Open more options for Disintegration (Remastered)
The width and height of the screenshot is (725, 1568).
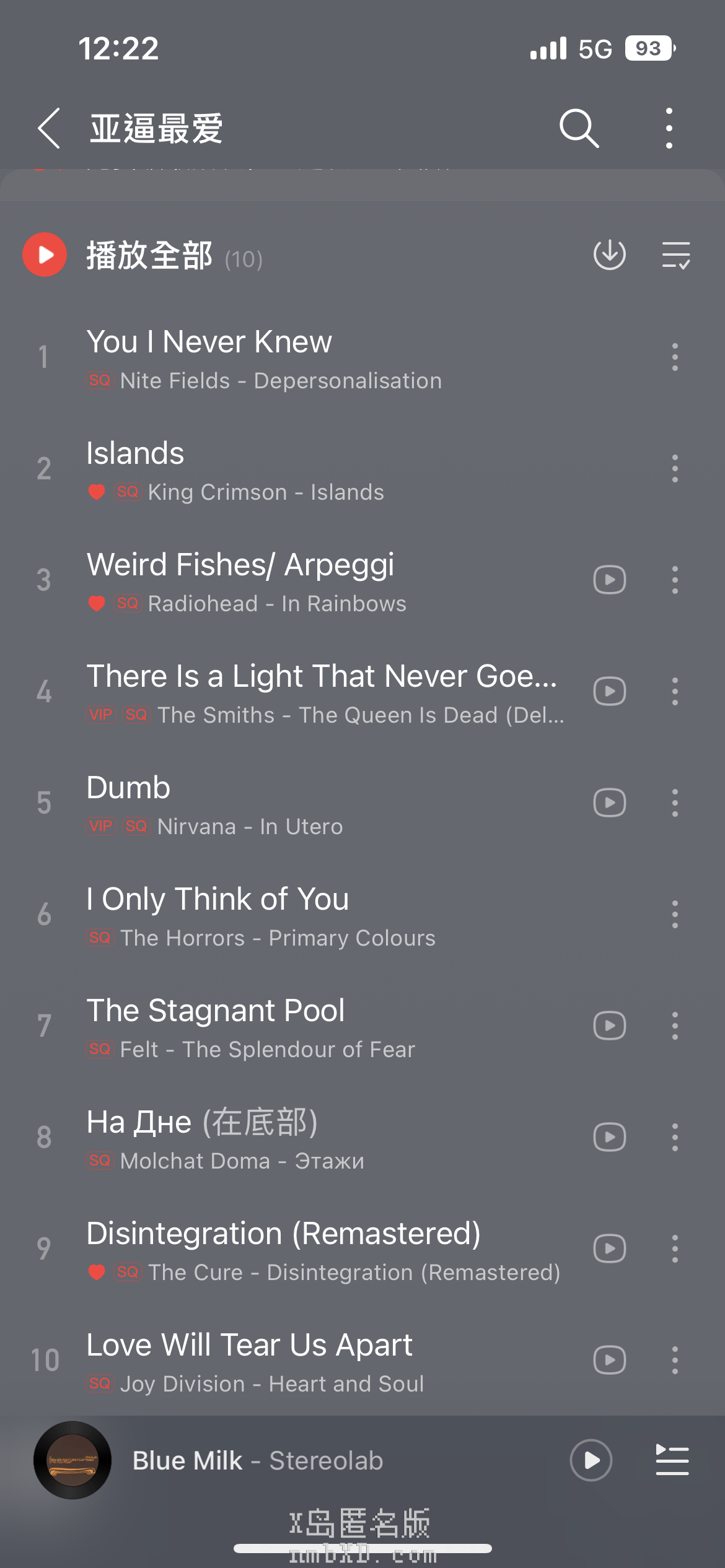coord(675,1249)
